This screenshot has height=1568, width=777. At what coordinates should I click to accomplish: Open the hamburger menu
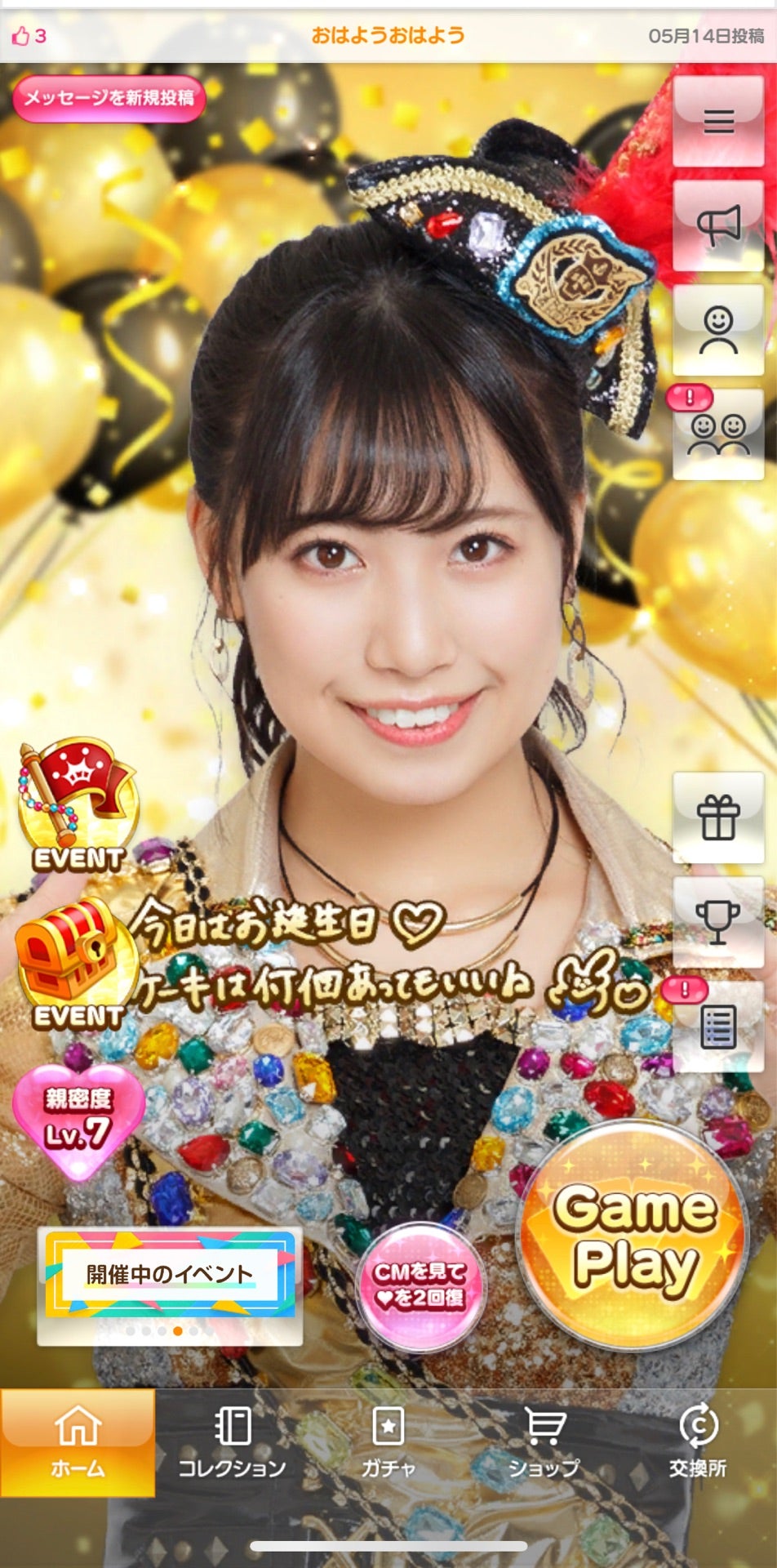pos(718,122)
